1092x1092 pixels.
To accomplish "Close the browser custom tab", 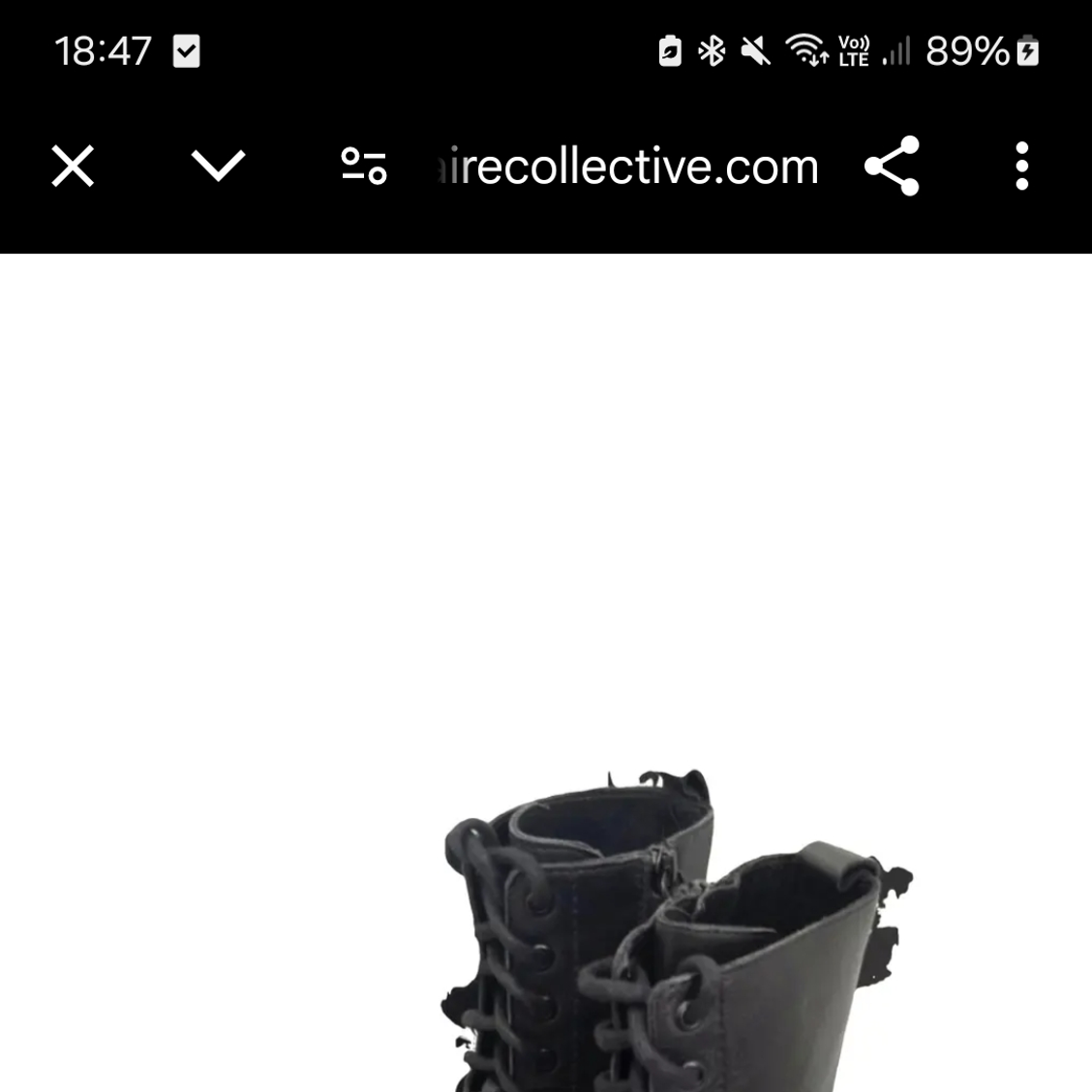I will 73,167.
